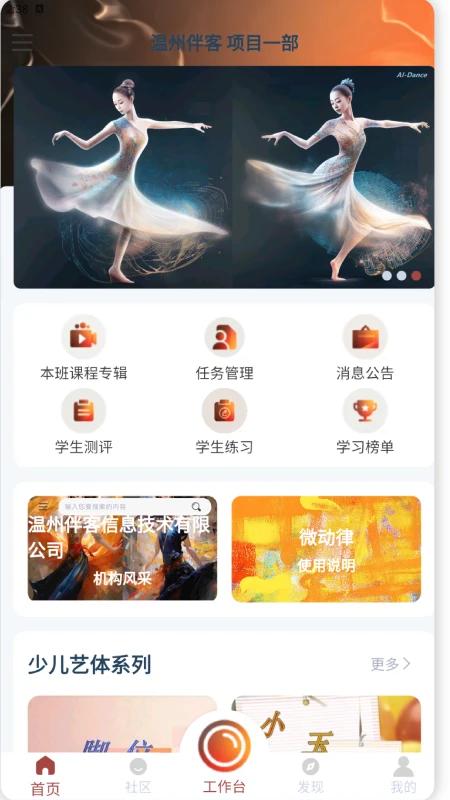
Task: Select the 首页 home tab
Action: (x=45, y=776)
